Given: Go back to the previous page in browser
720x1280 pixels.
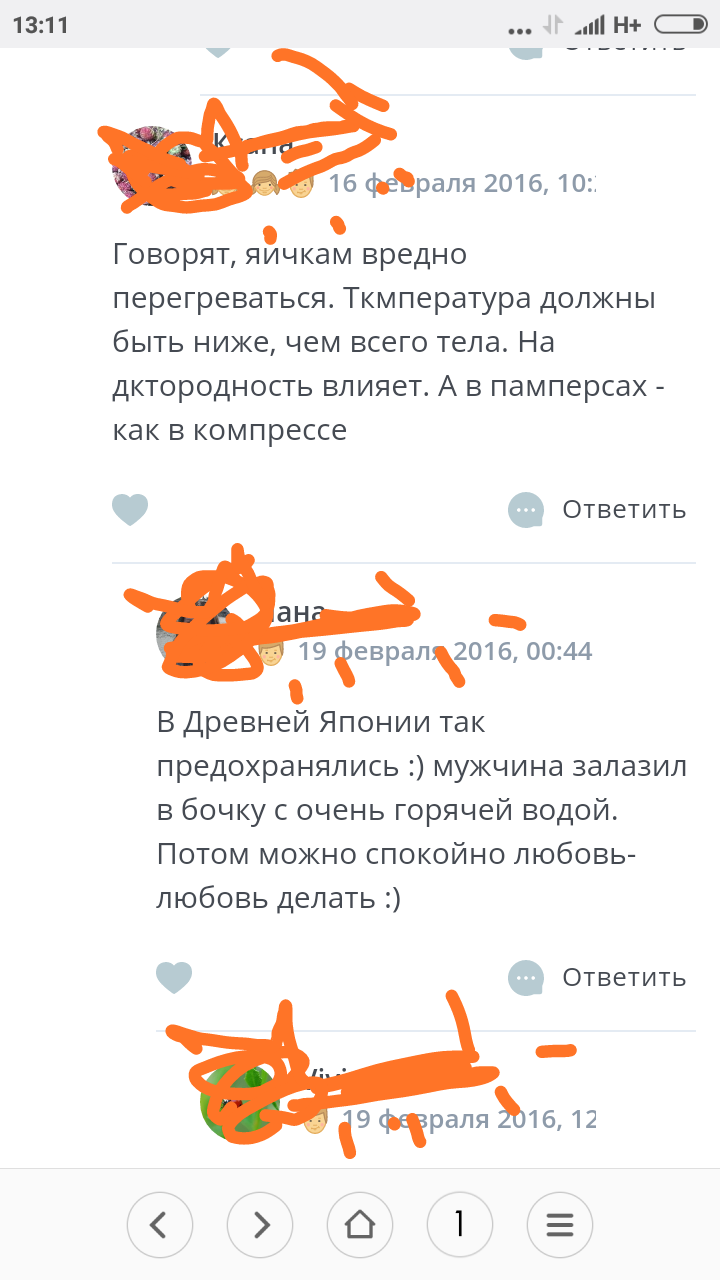Looking at the screenshot, I should point(160,1224).
